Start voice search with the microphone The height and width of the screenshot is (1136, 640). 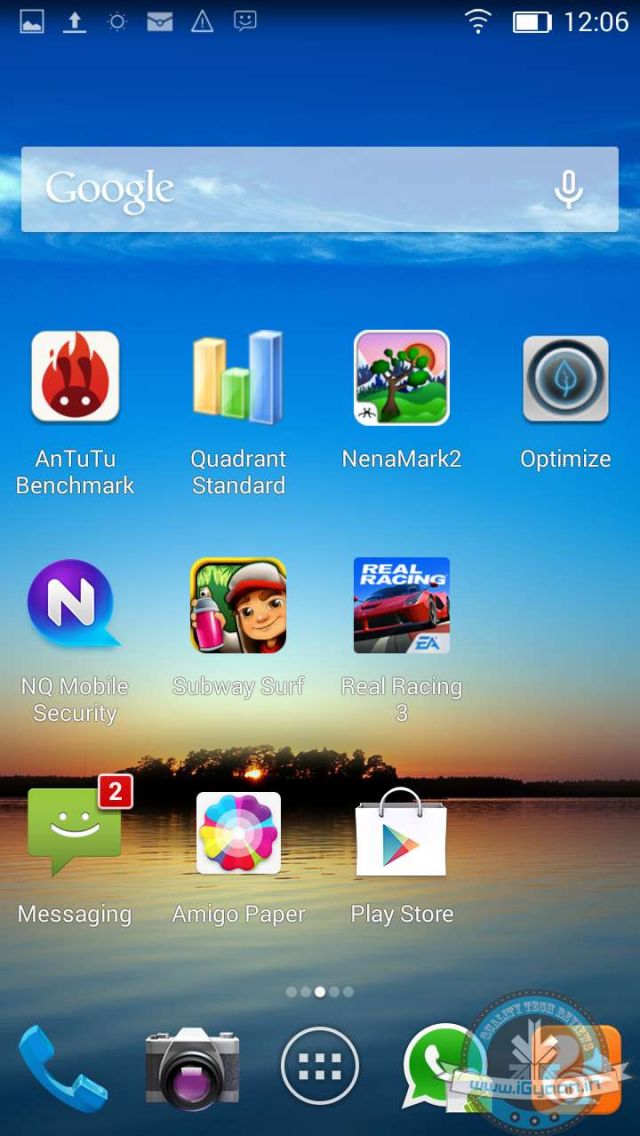coord(568,189)
